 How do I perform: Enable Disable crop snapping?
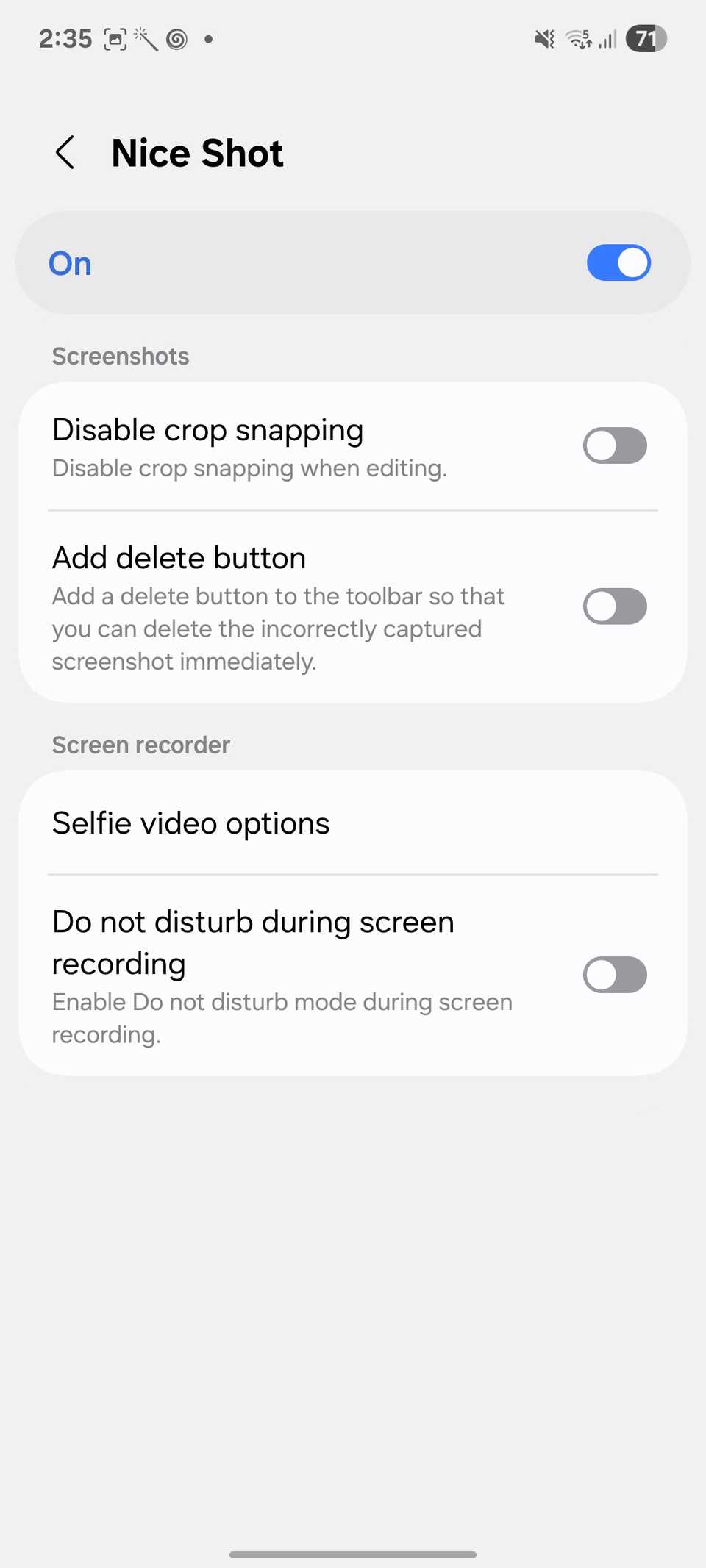615,445
